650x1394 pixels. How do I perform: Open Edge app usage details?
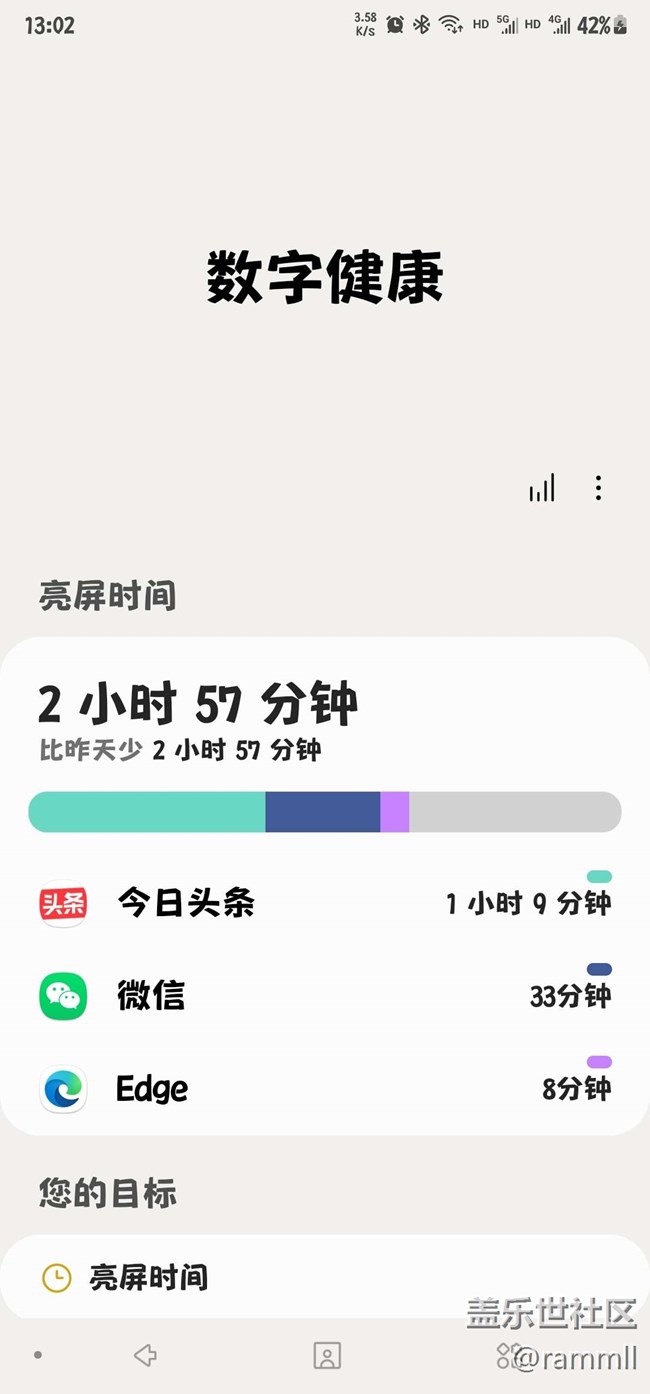[x=324, y=1088]
